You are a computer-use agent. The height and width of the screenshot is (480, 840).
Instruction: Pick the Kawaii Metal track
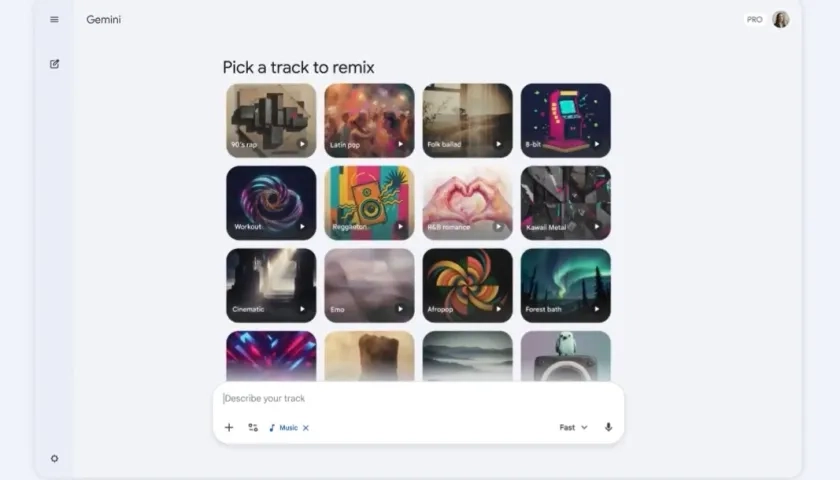(565, 202)
